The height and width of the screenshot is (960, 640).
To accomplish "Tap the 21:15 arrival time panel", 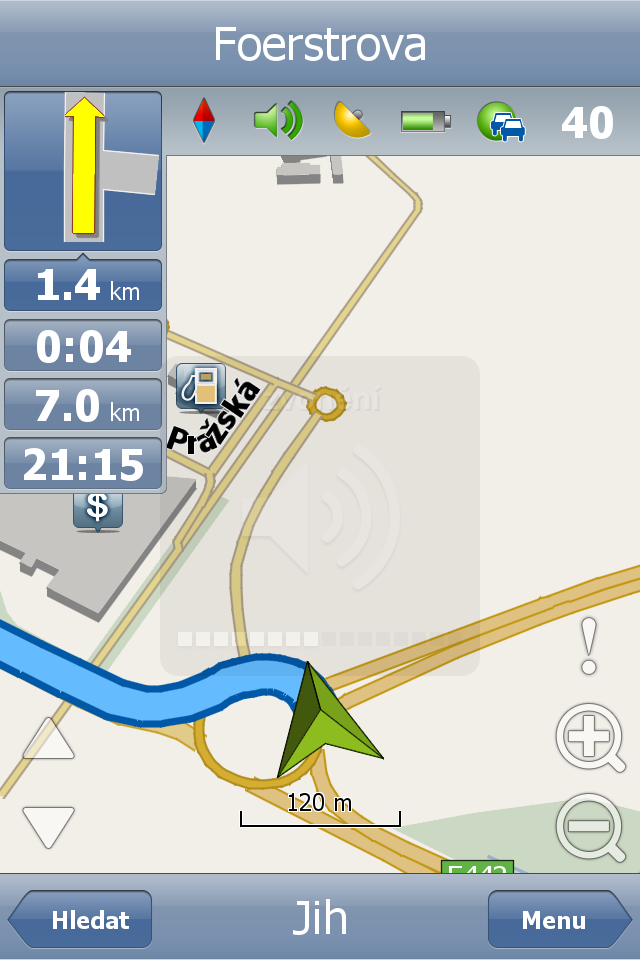I will [x=83, y=464].
